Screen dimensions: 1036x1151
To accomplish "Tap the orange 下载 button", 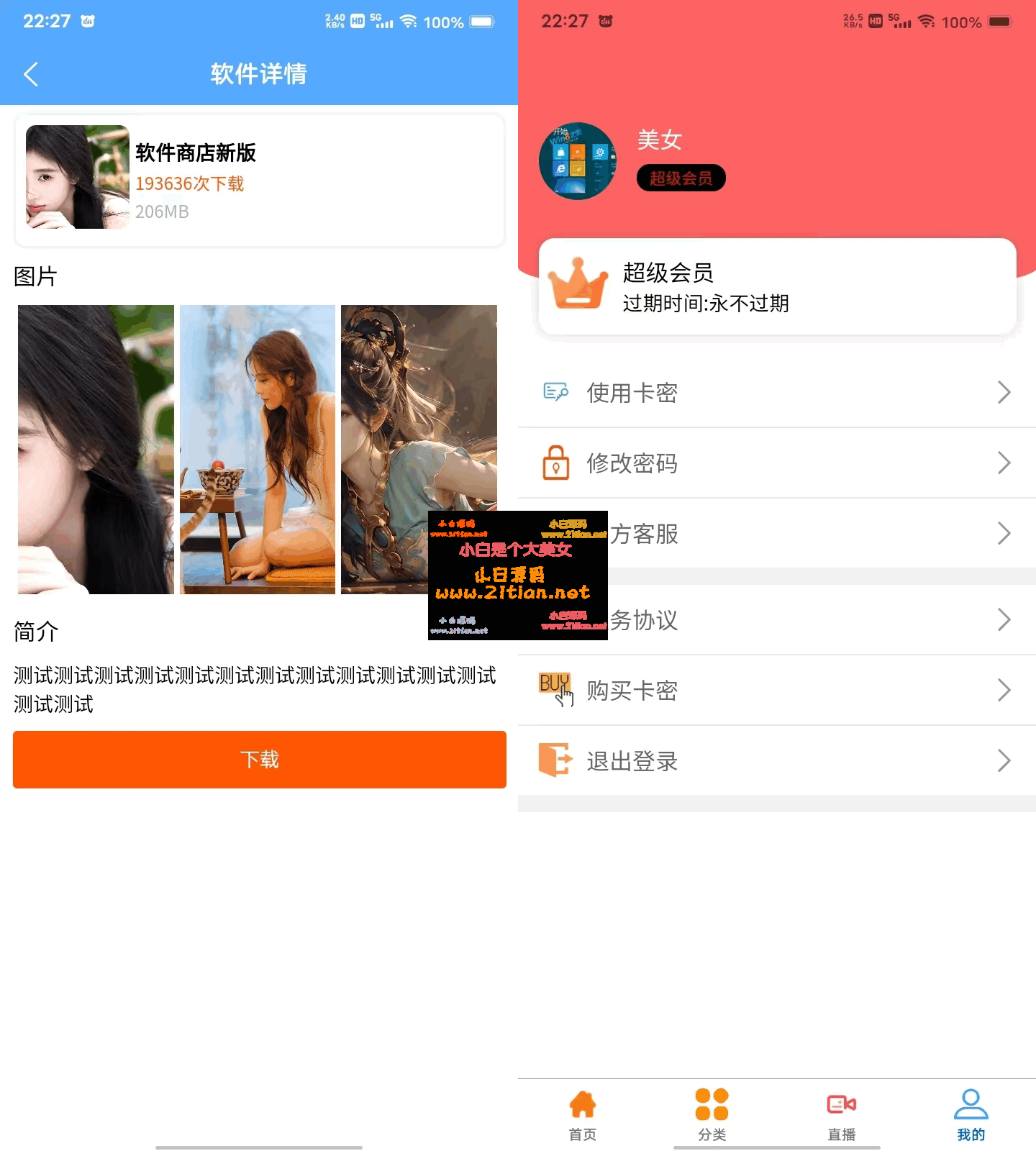I will pos(260,760).
